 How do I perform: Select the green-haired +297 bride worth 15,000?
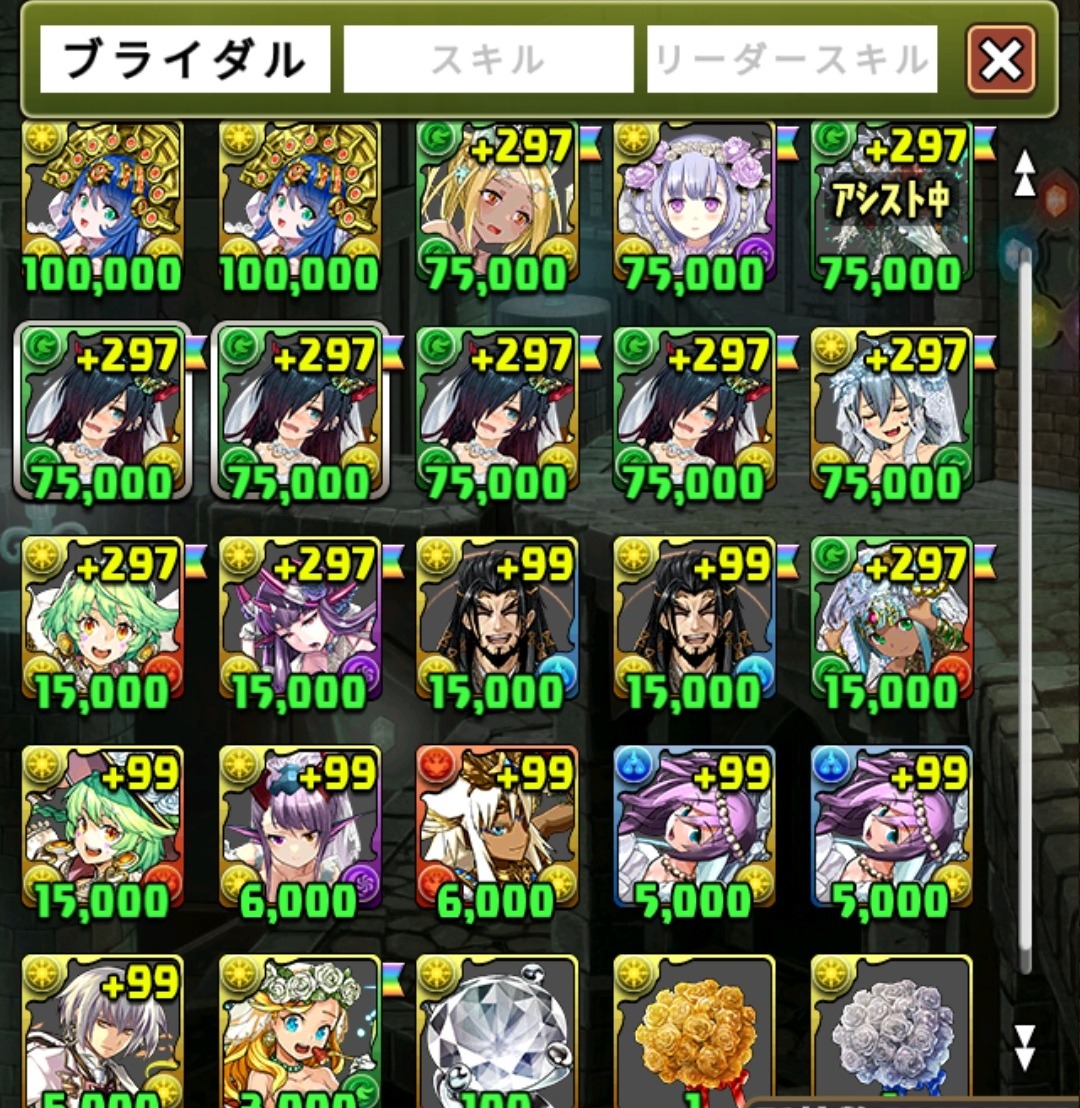[x=103, y=620]
